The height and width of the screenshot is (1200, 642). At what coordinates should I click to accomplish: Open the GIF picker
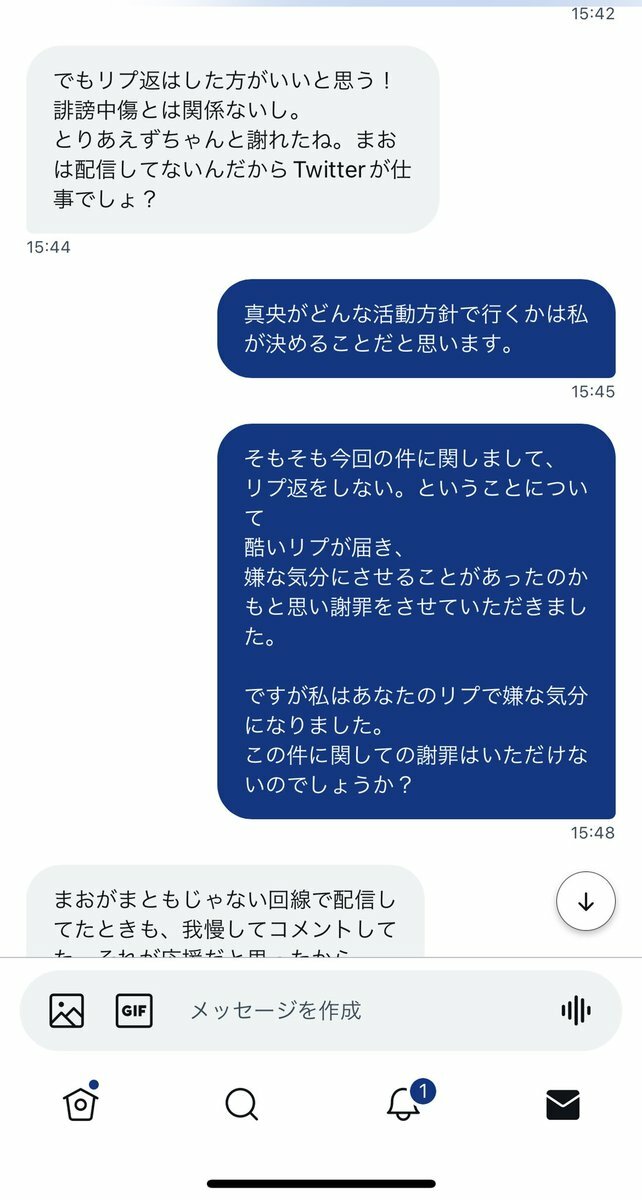(x=133, y=1011)
